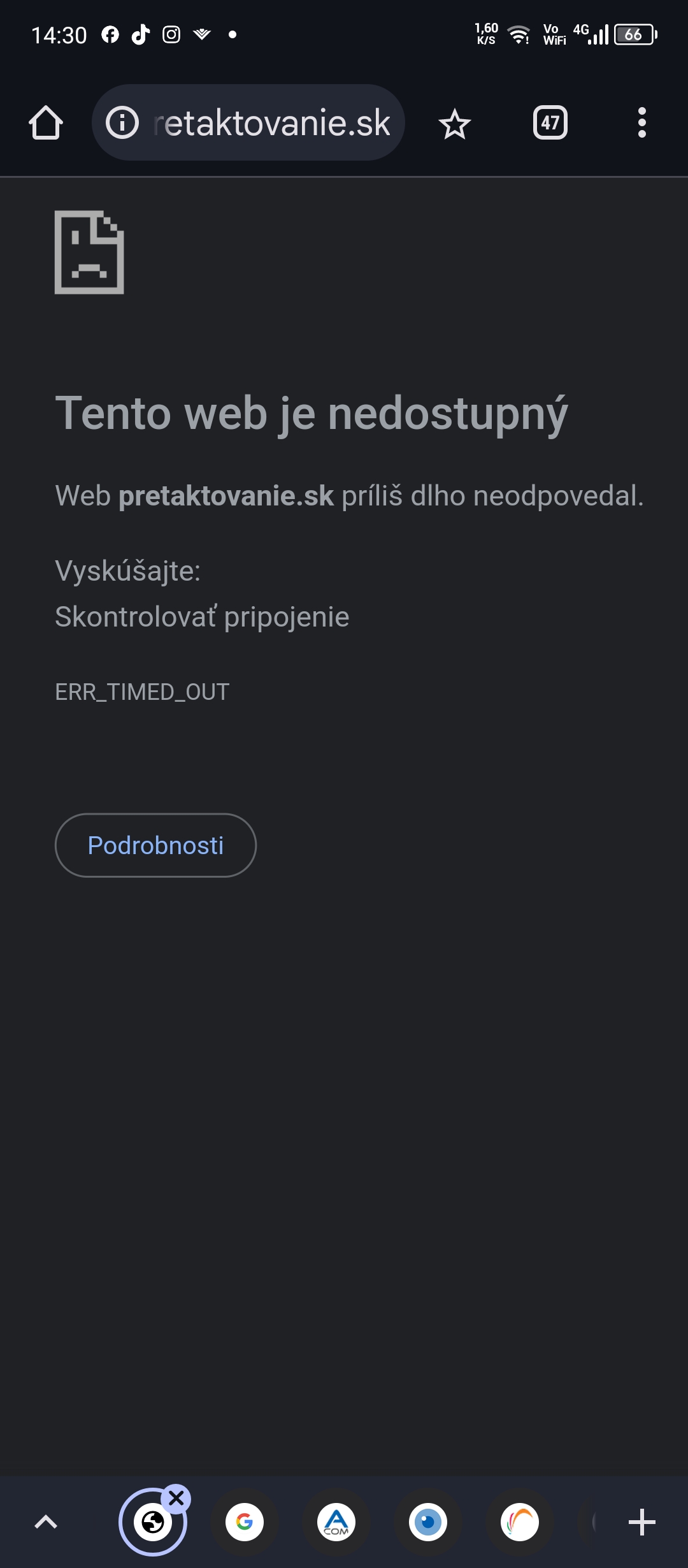Open the three-dot overflow menu
The width and height of the screenshot is (688, 1568).
click(641, 122)
